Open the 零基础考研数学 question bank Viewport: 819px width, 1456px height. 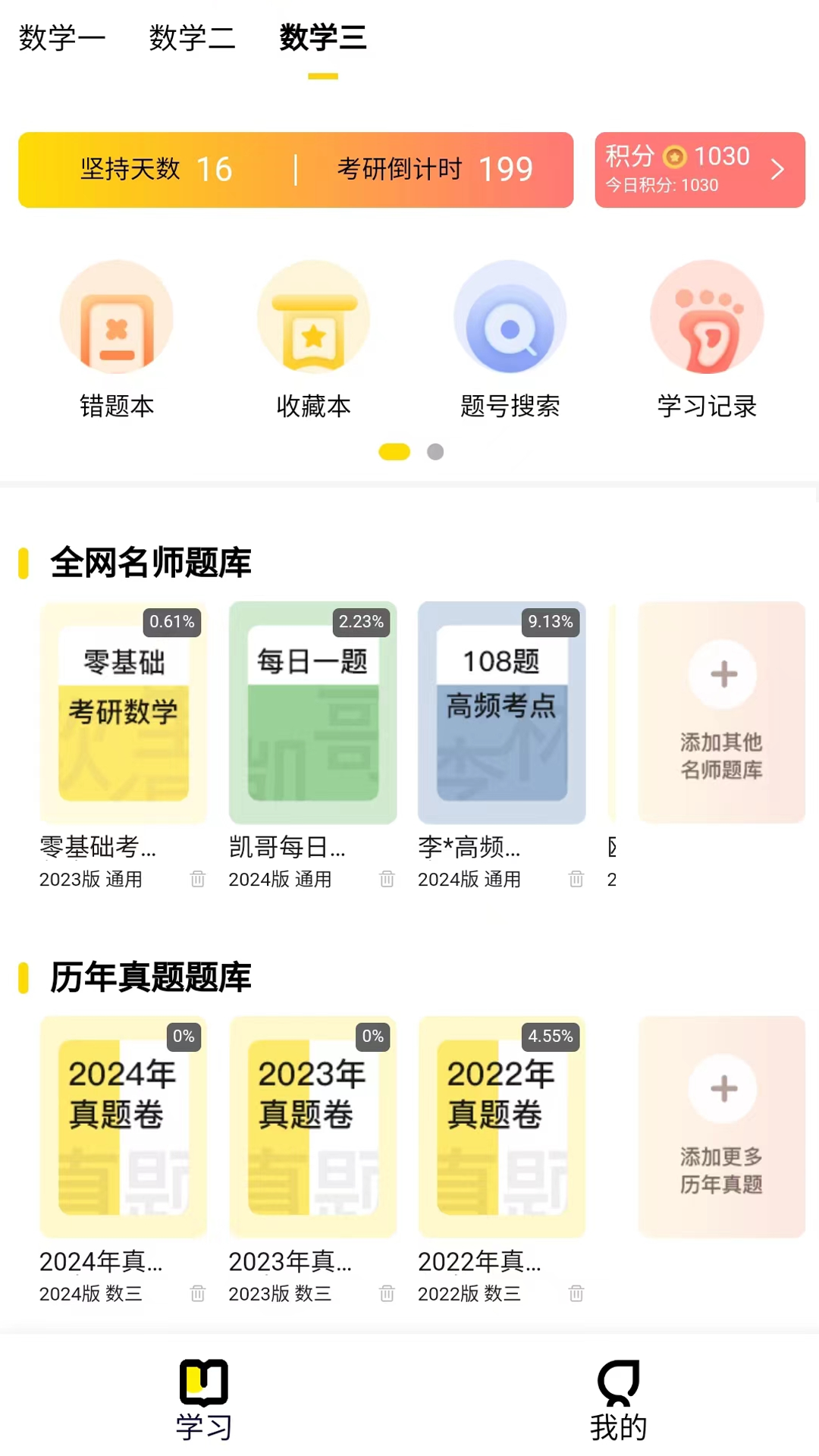[x=124, y=713]
